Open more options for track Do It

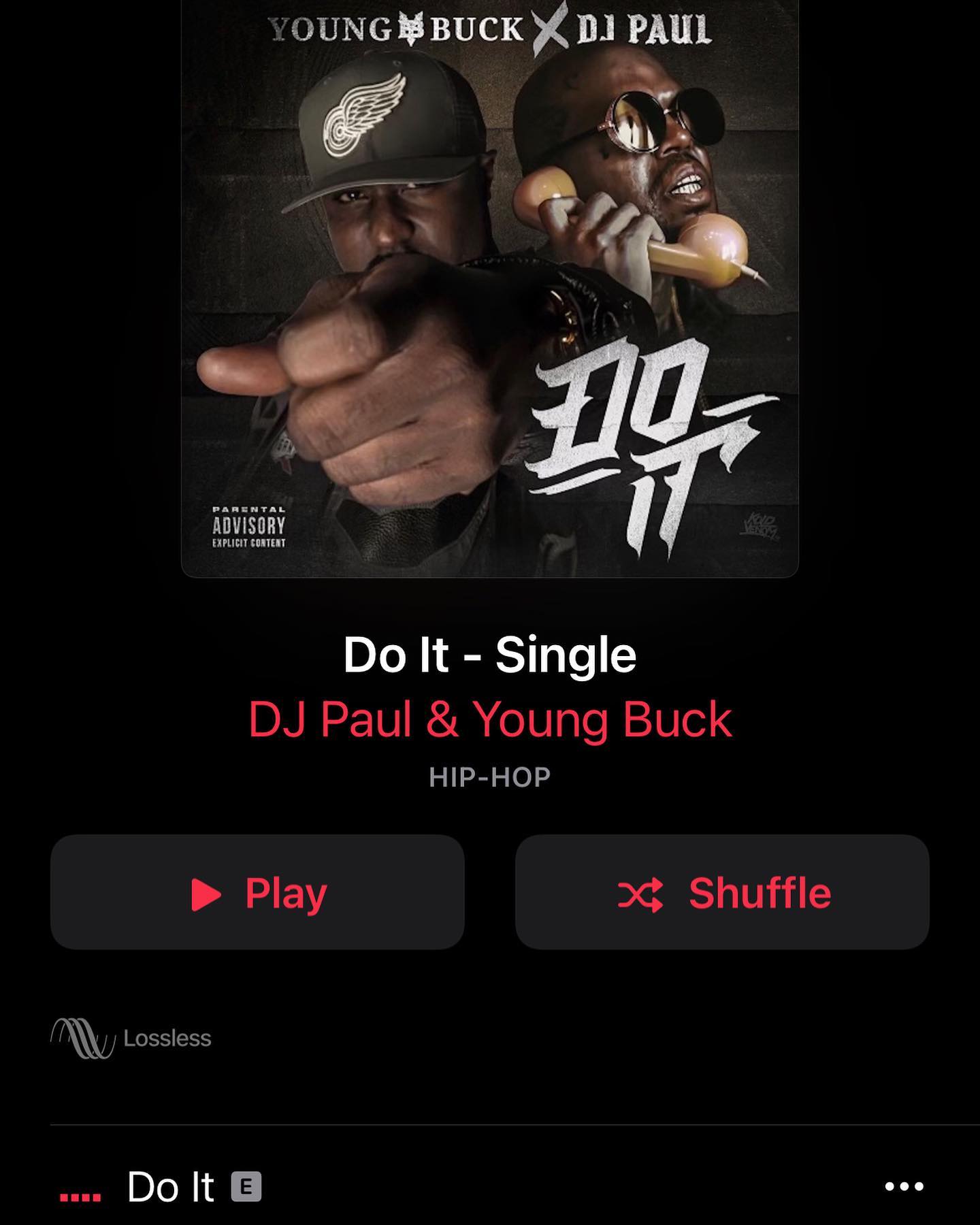pos(904,1186)
